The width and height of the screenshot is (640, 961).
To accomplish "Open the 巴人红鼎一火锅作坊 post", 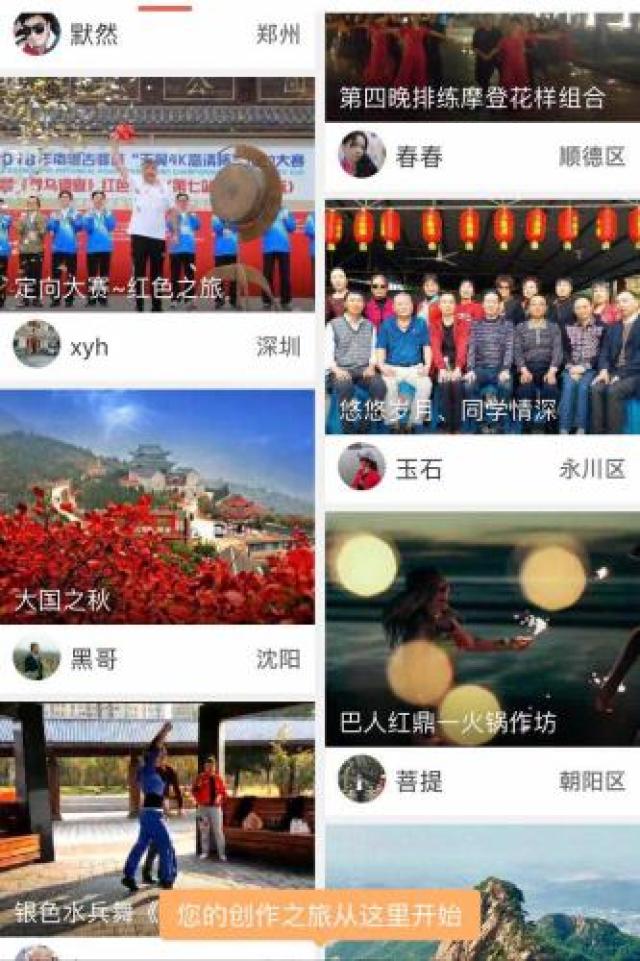I will point(482,629).
